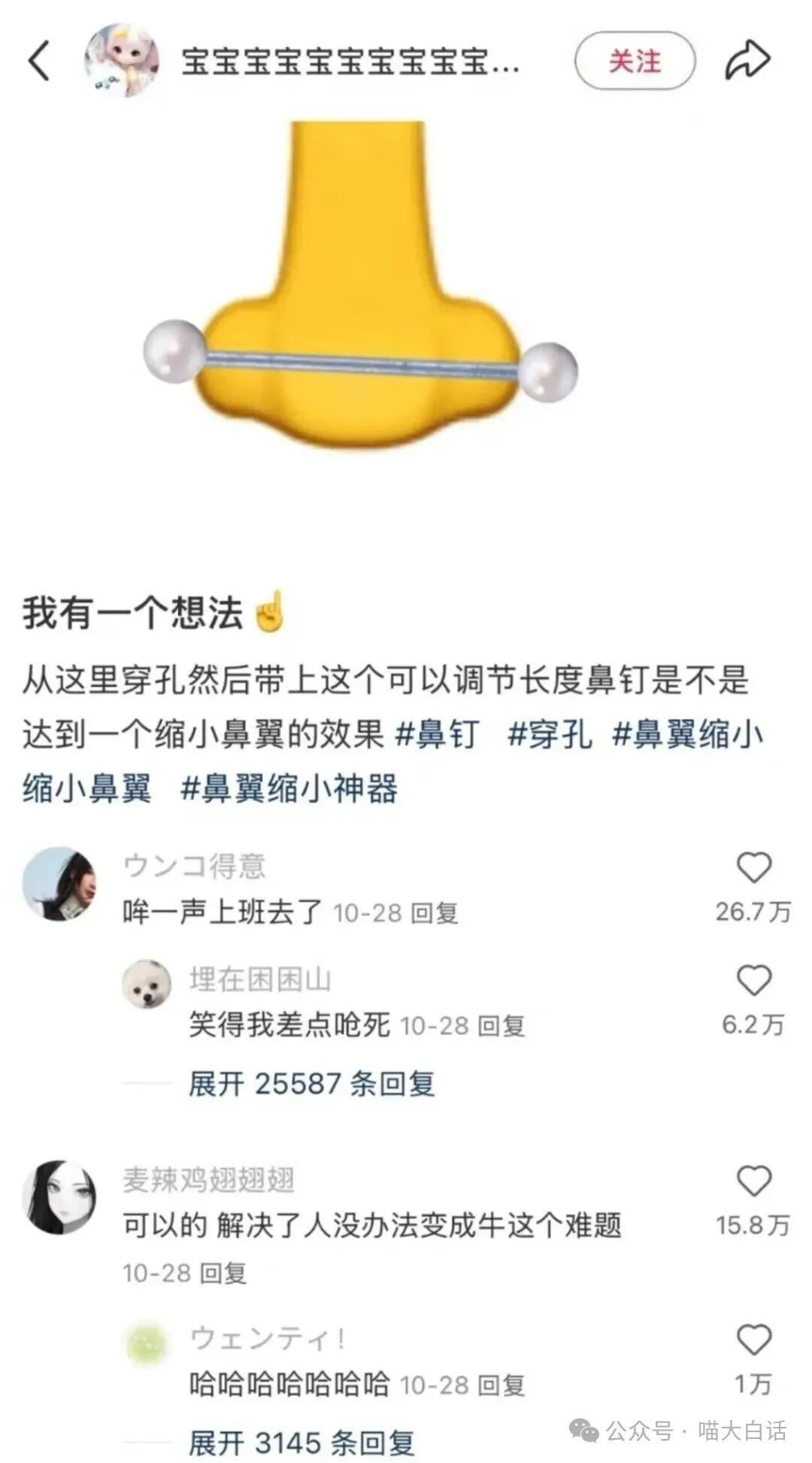
Task: Open the post author's avatar profile
Action: pyautogui.click(x=121, y=60)
